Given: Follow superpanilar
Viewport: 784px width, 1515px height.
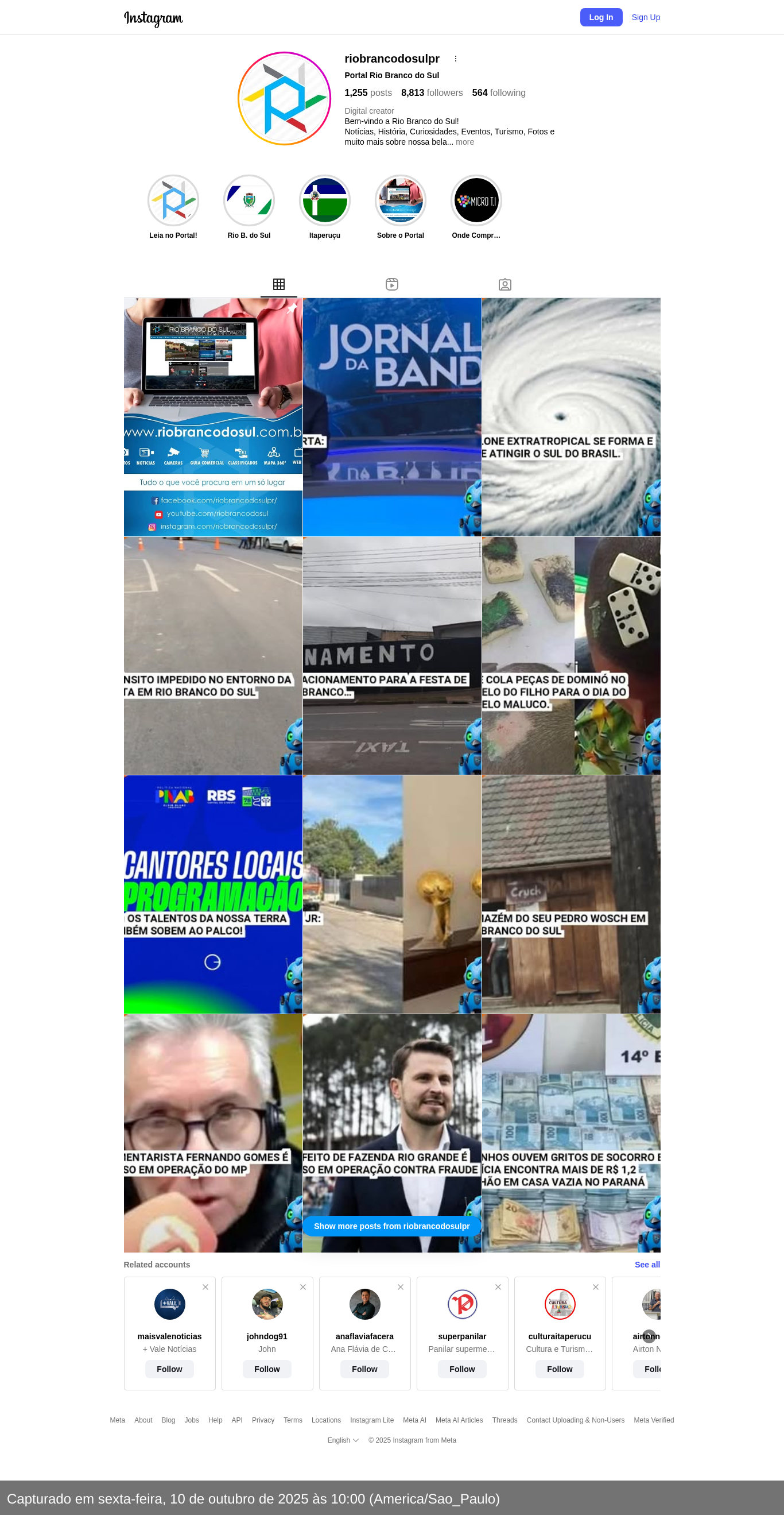Looking at the screenshot, I should click(x=462, y=1369).
